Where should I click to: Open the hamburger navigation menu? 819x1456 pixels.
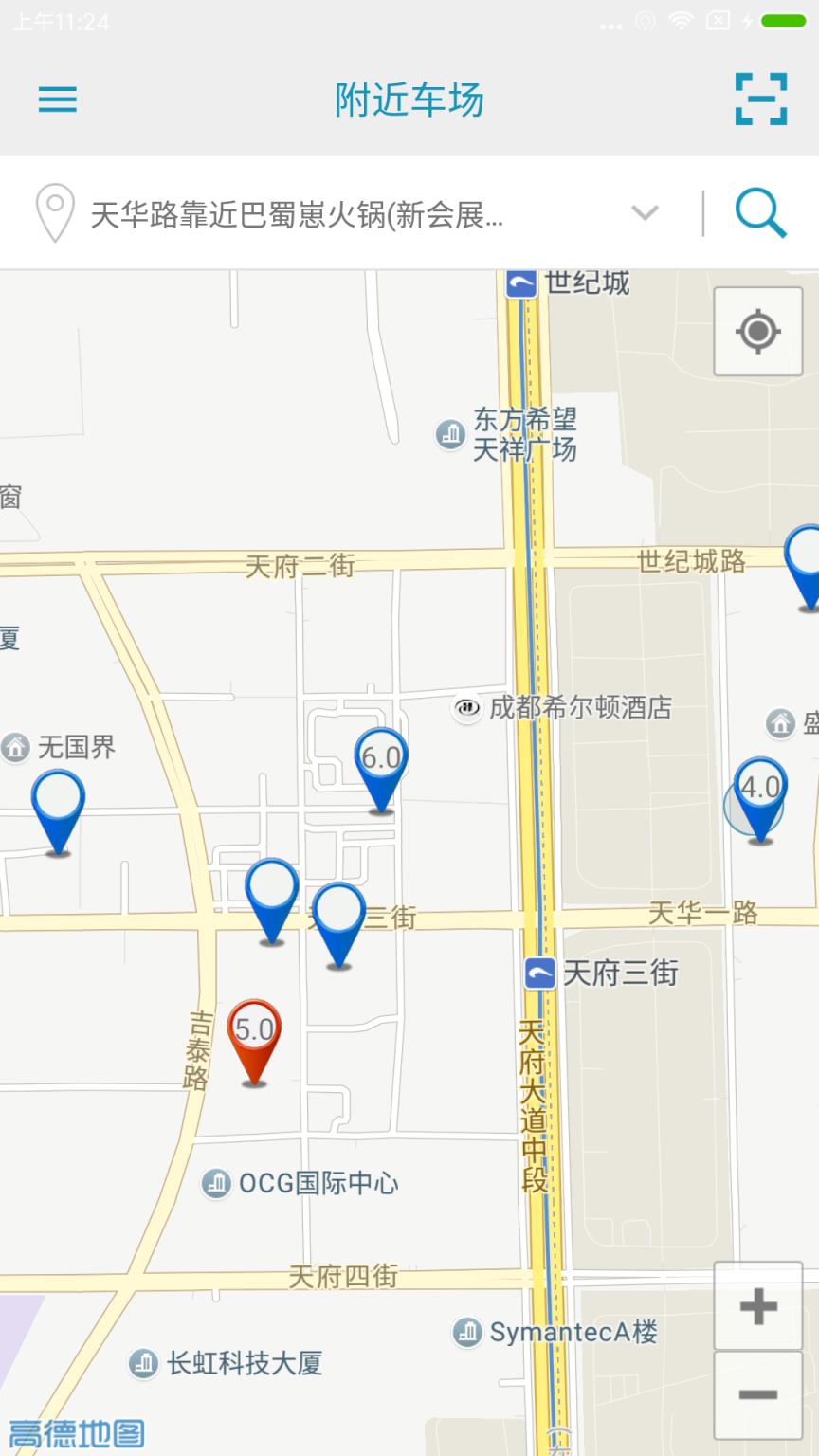tap(57, 100)
